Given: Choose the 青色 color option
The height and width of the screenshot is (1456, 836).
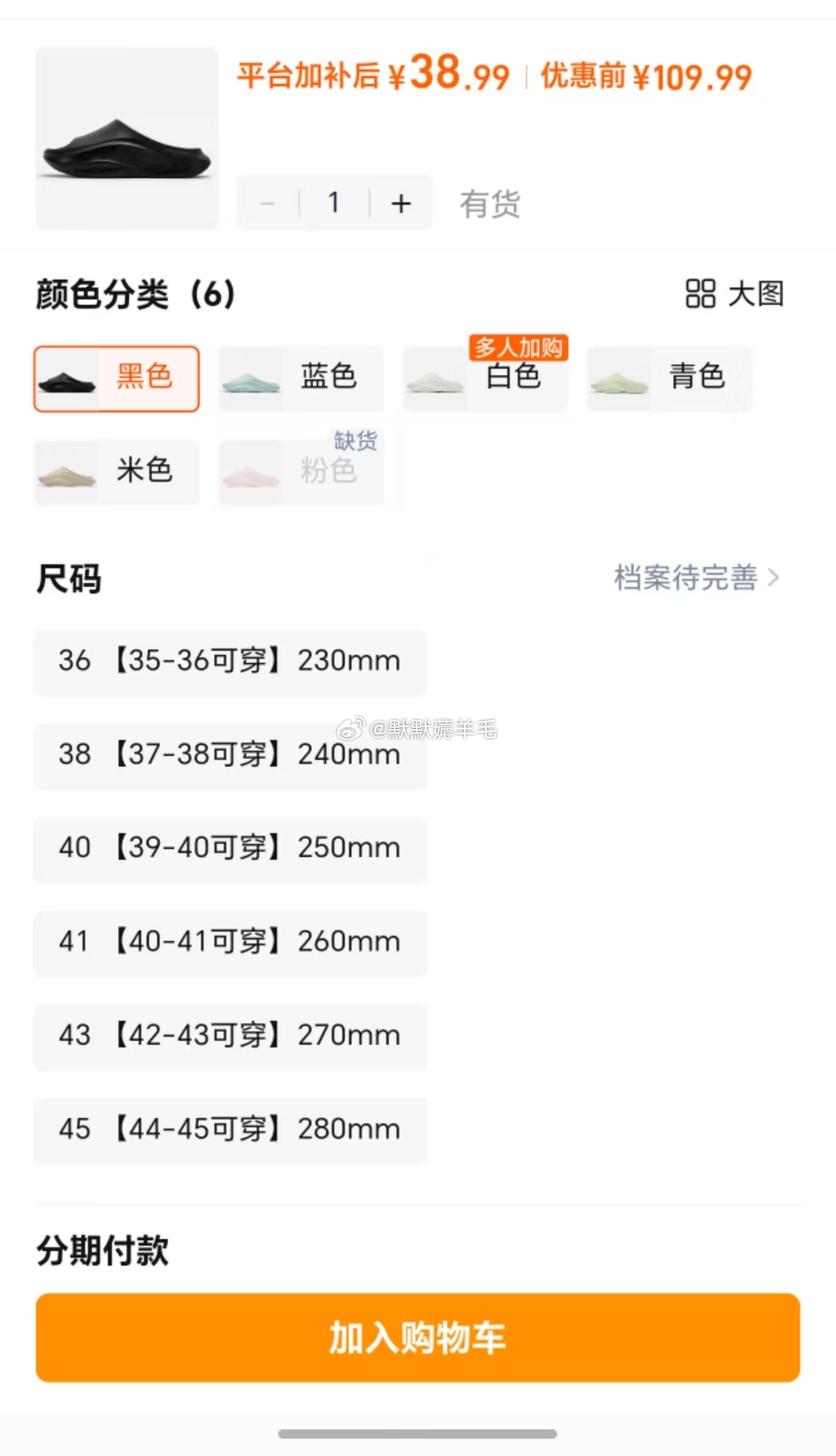Looking at the screenshot, I should pyautogui.click(x=669, y=378).
